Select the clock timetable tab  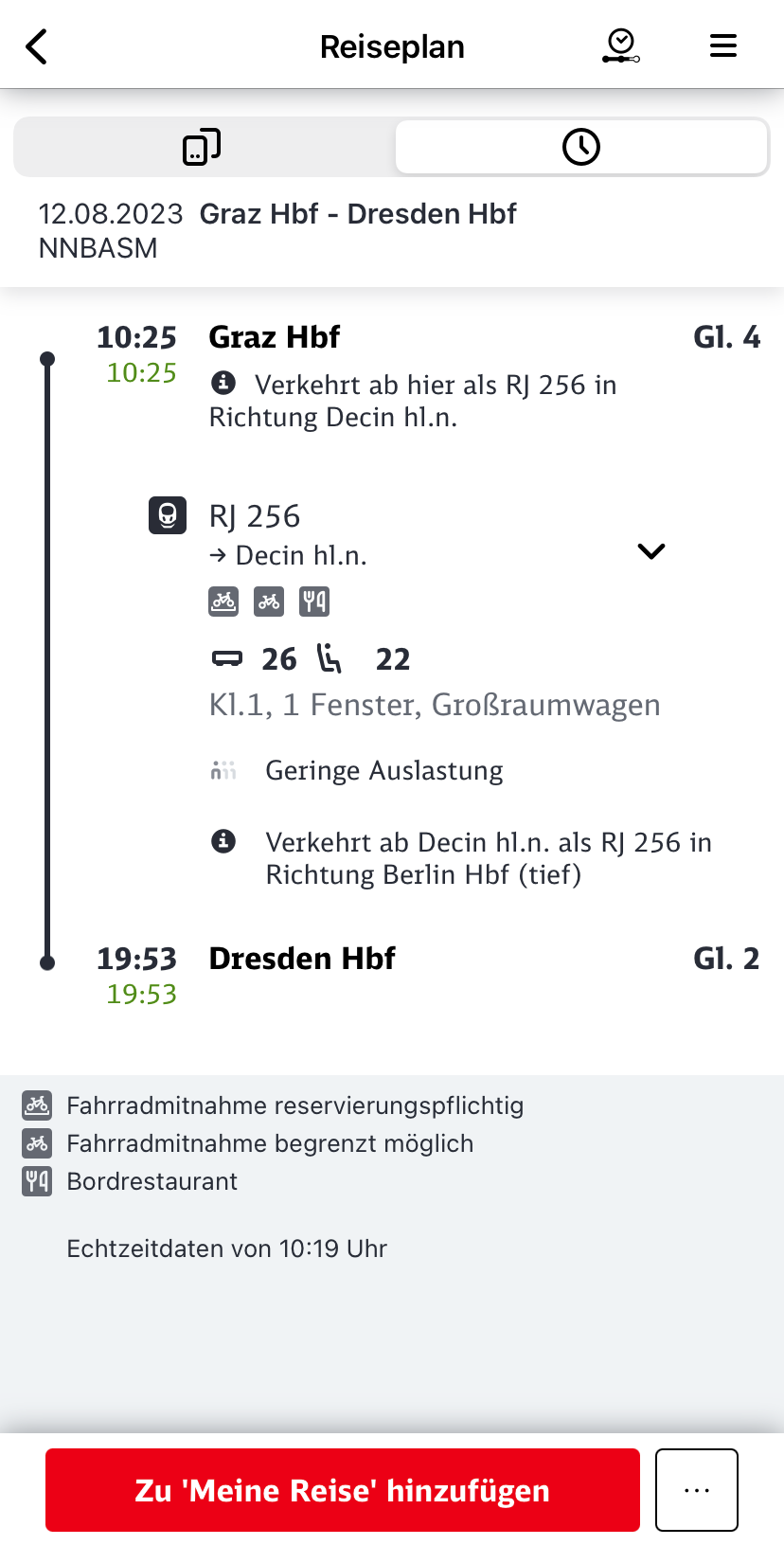(580, 147)
